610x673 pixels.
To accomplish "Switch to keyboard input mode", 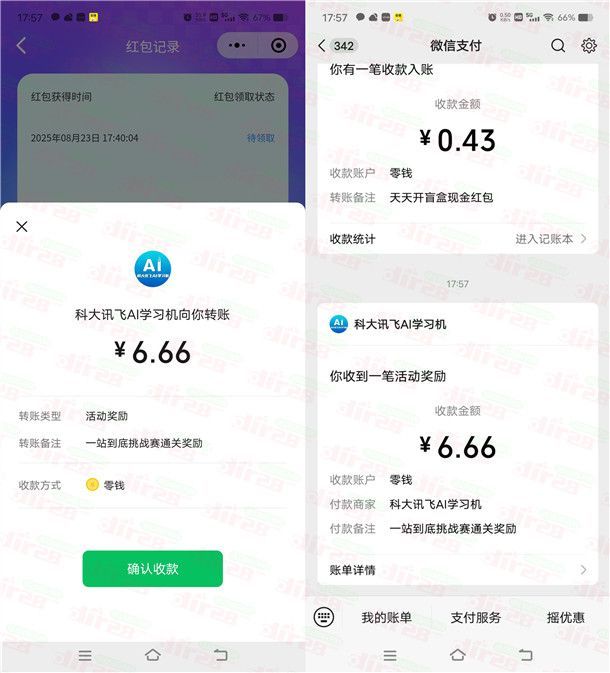I will pyautogui.click(x=323, y=618).
